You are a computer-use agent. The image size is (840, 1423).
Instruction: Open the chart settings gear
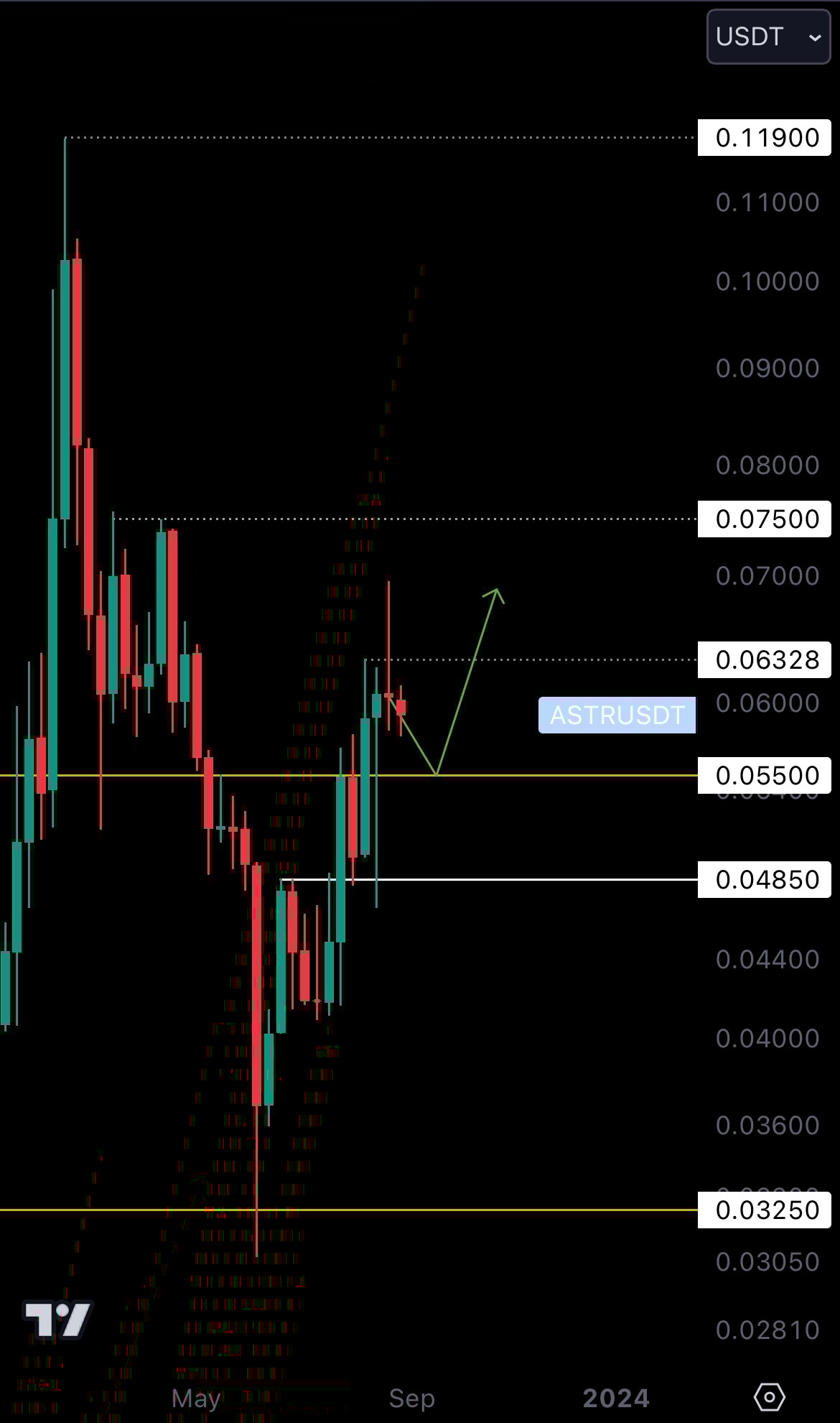769,1397
